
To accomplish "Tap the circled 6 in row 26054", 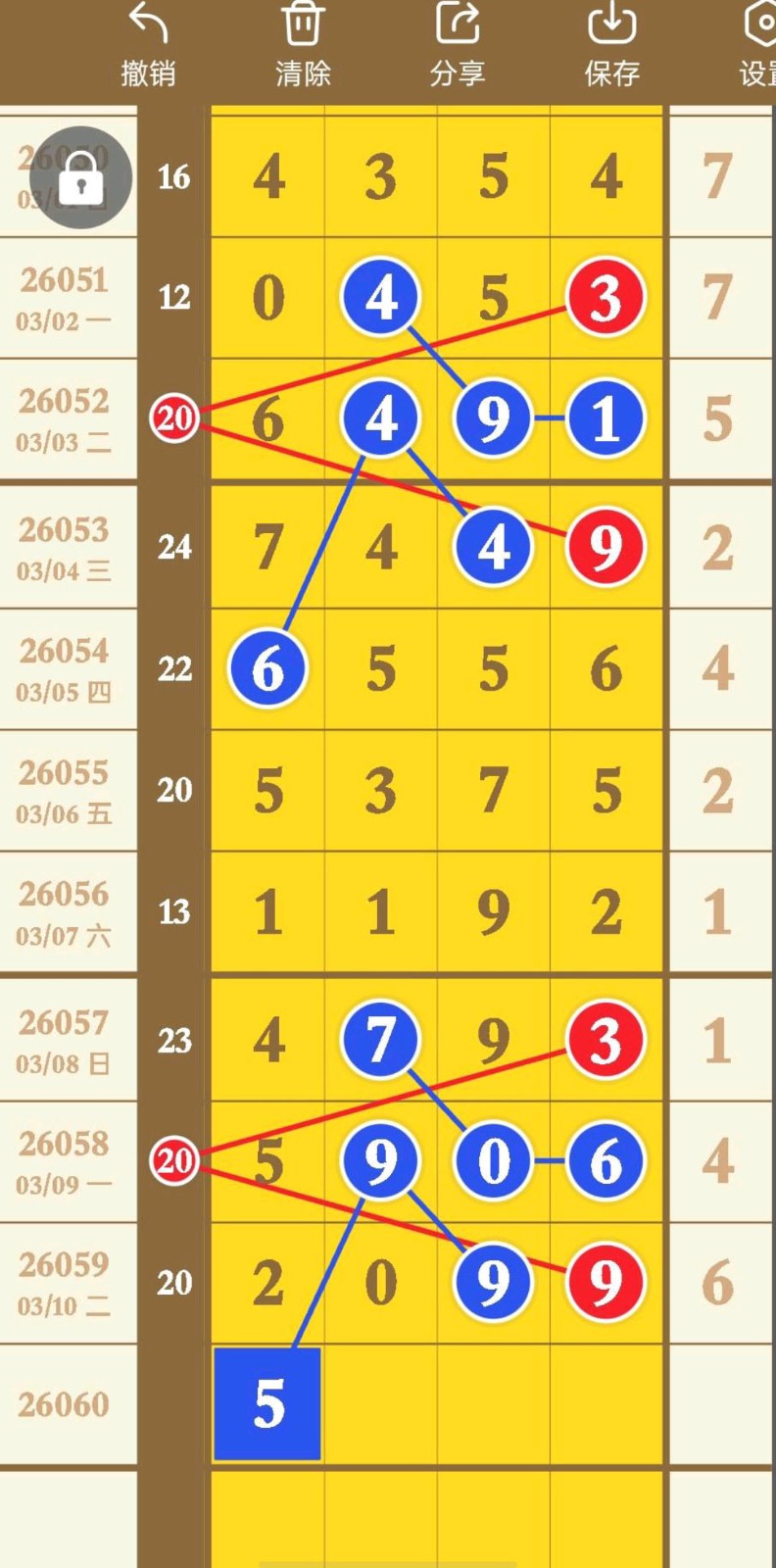I will pyautogui.click(x=267, y=669).
